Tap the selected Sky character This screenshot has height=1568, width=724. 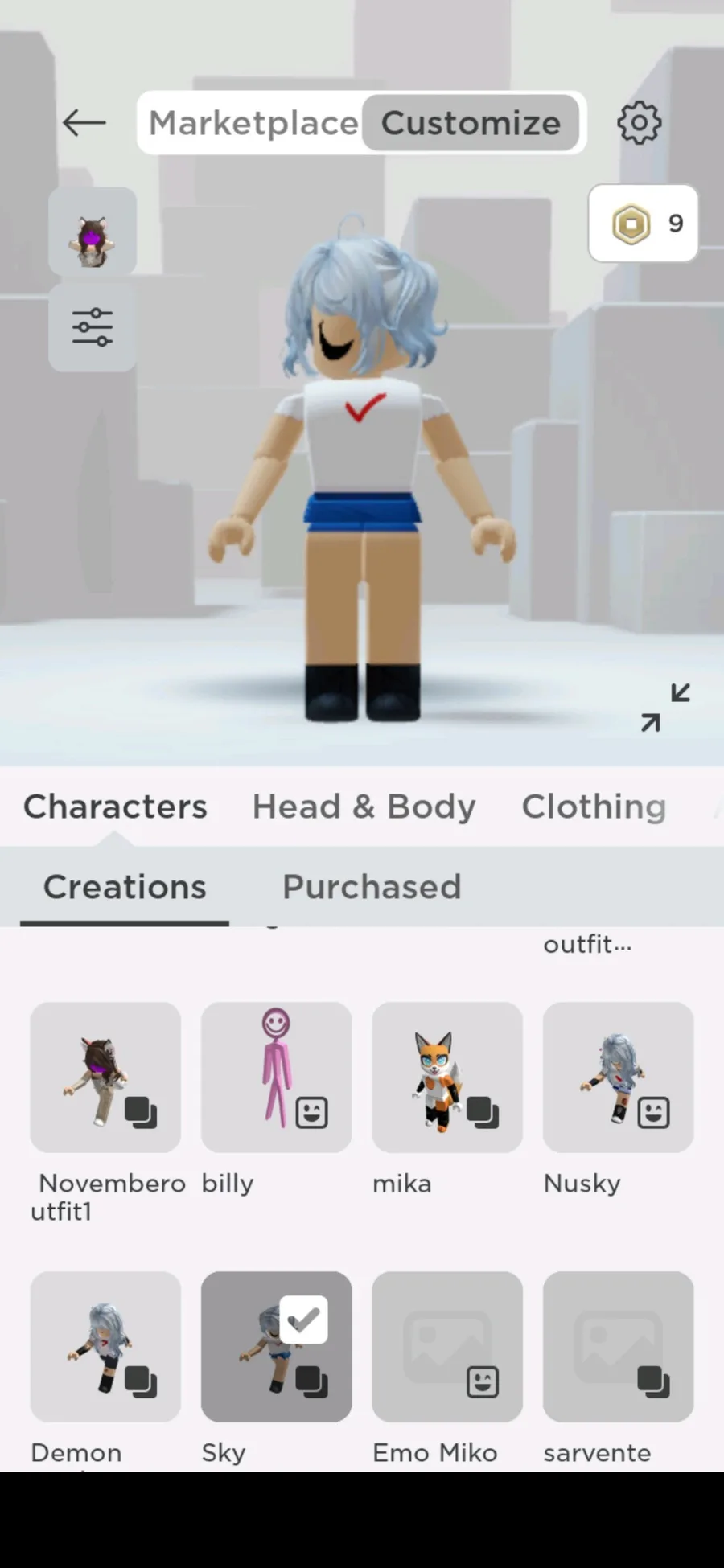[276, 1347]
